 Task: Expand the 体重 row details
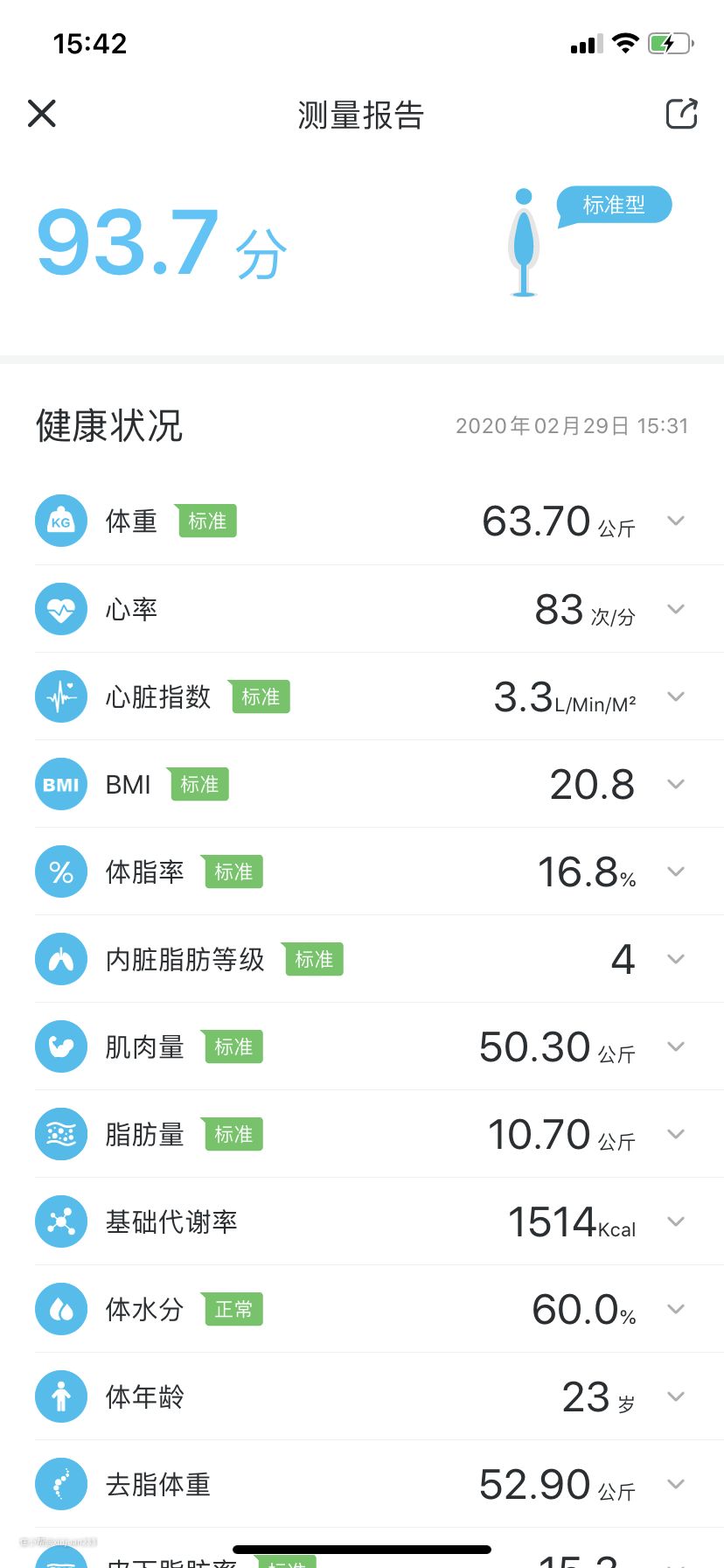tap(675, 521)
